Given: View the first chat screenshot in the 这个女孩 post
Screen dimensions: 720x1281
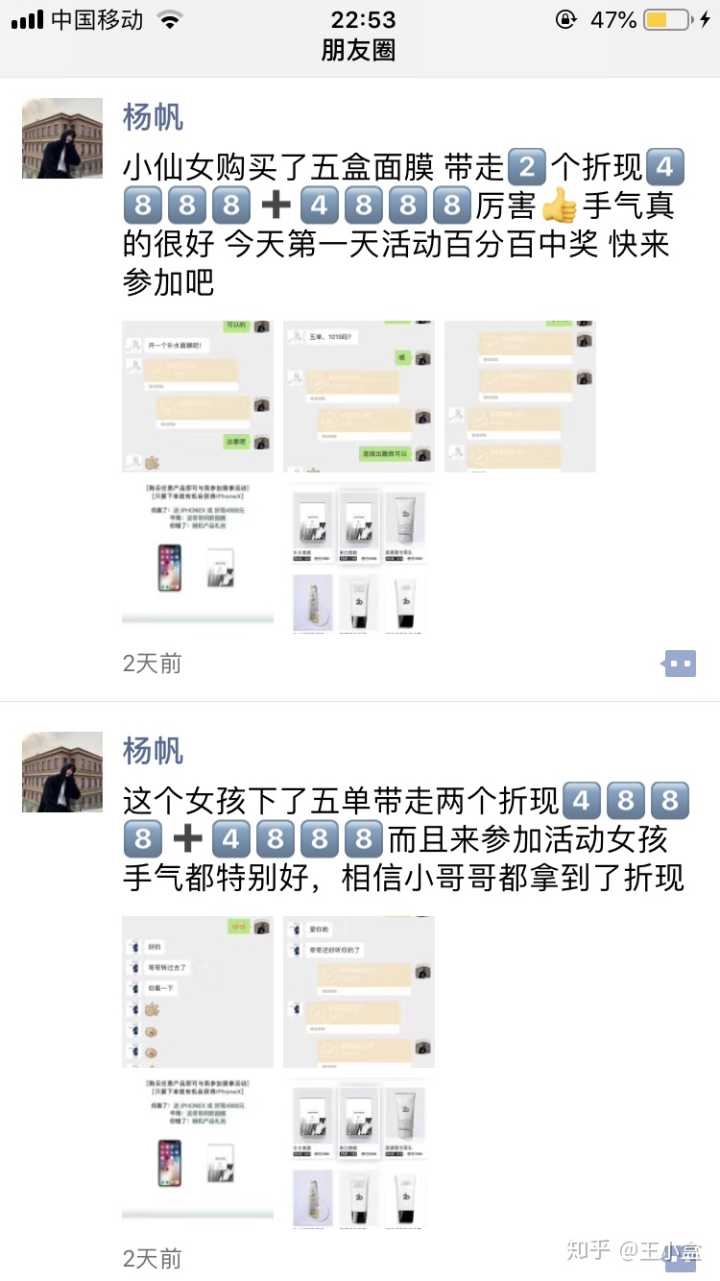Looking at the screenshot, I should (x=198, y=992).
